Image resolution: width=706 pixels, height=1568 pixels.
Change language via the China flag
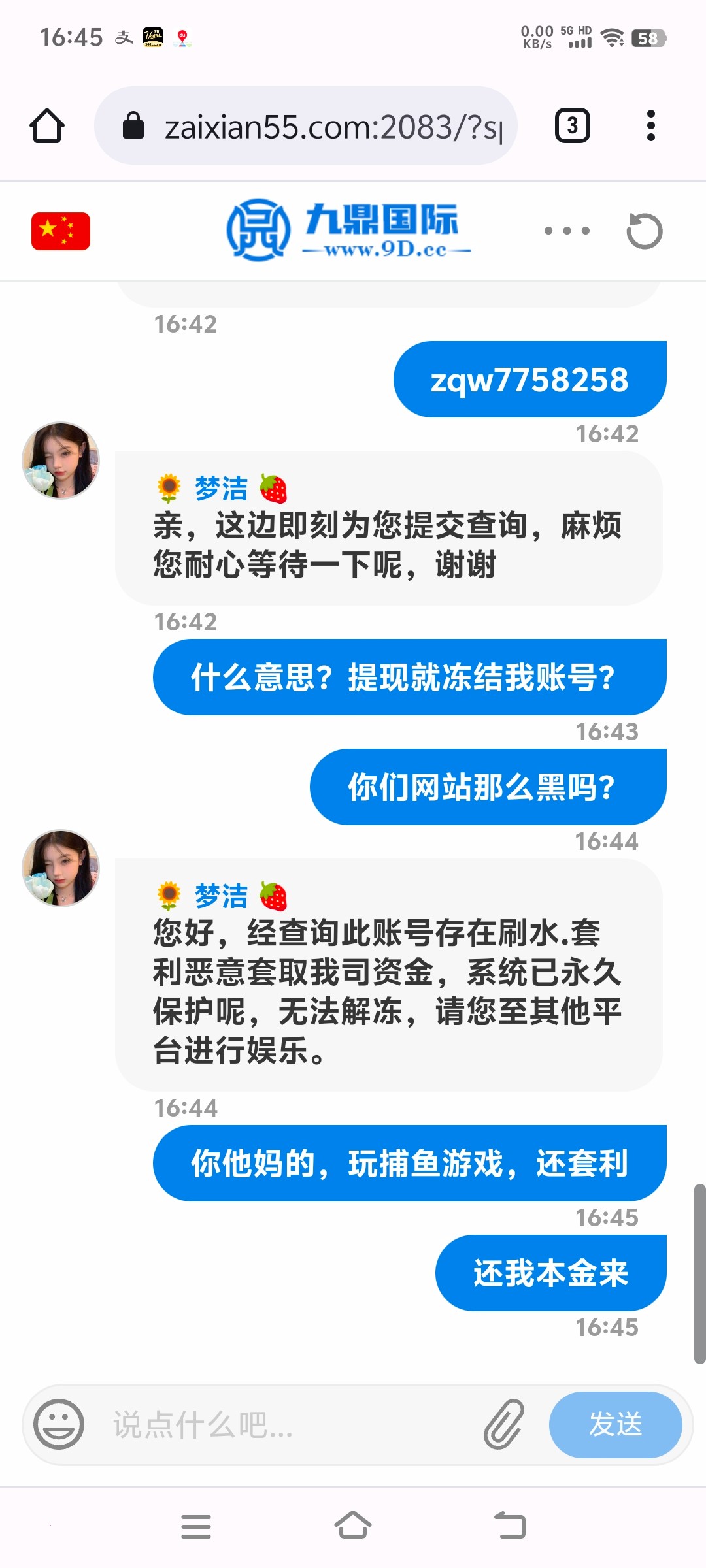coord(61,231)
